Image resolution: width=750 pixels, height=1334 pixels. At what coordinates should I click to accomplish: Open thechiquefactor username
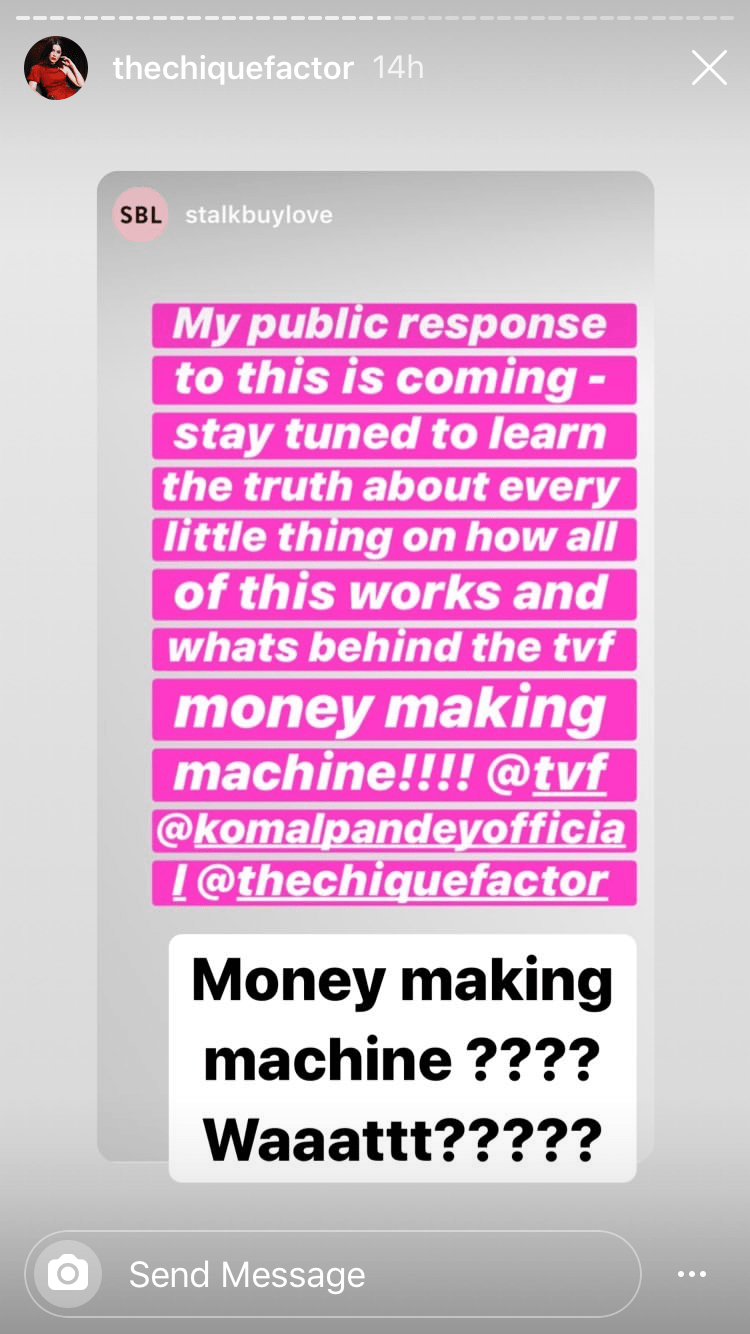point(233,68)
